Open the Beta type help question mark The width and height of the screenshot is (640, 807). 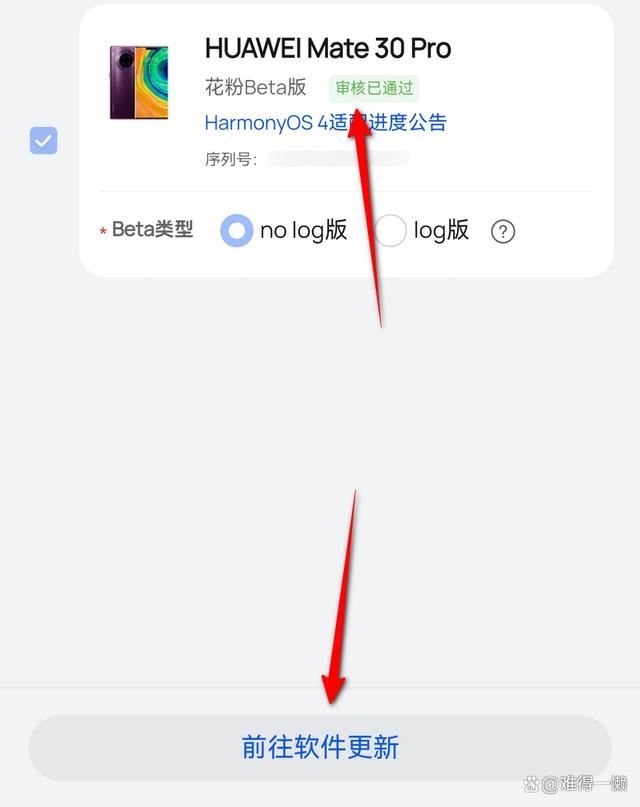pyautogui.click(x=503, y=232)
